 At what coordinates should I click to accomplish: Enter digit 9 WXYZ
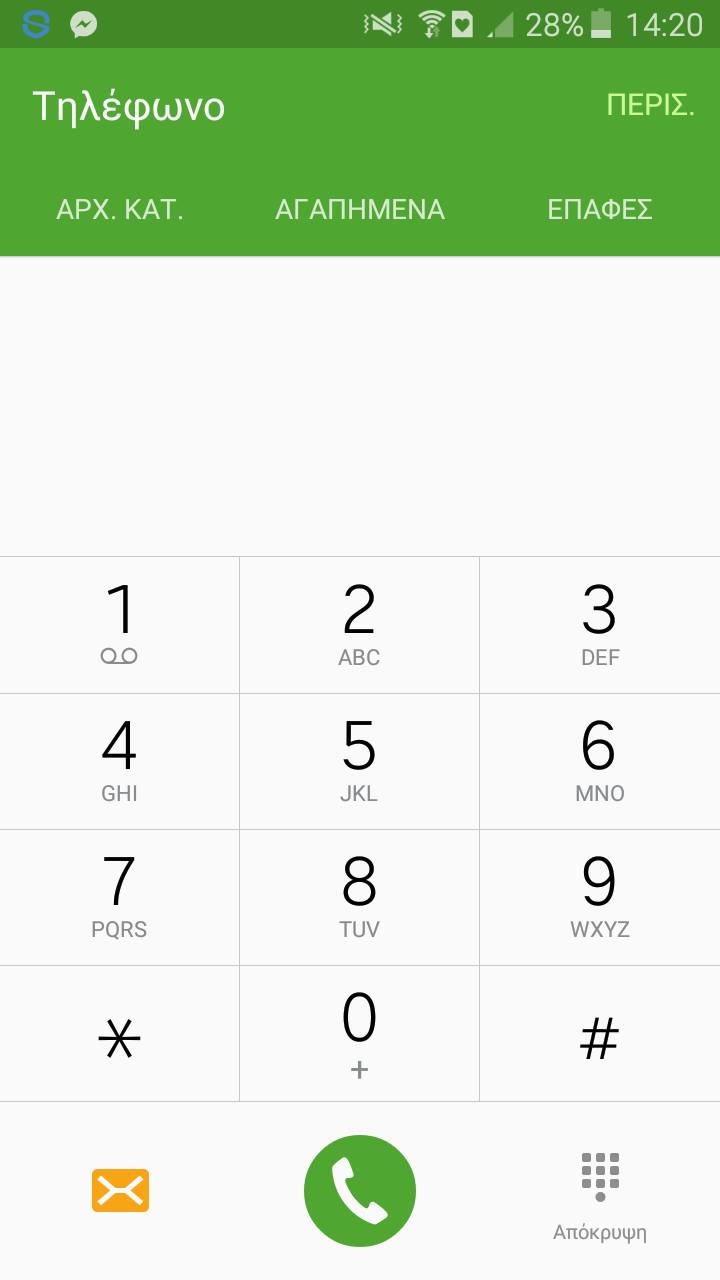tap(600, 897)
